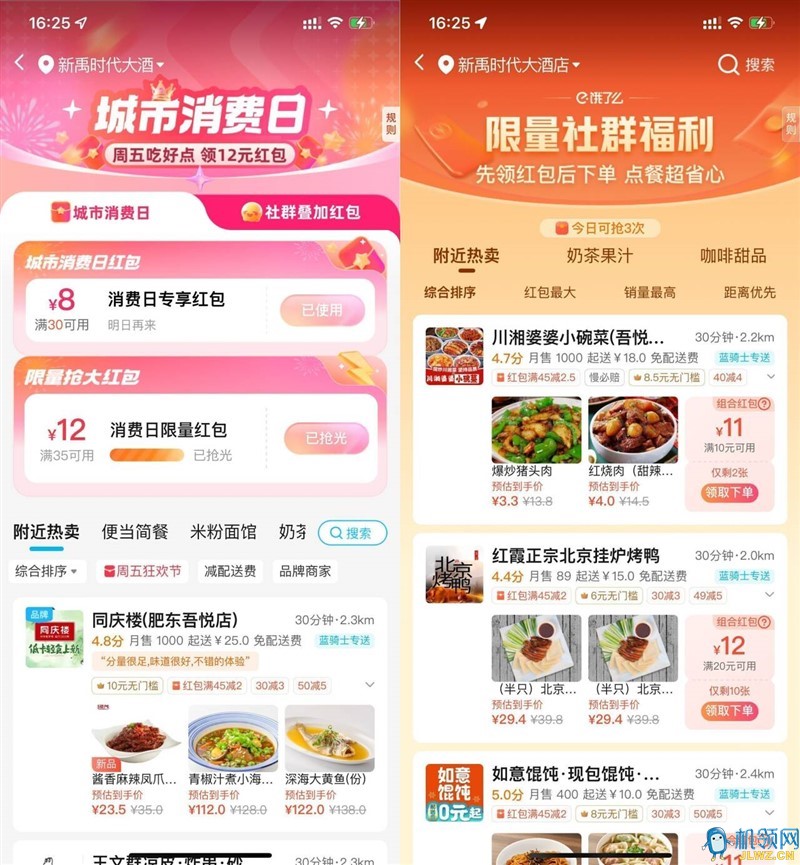The width and height of the screenshot is (800, 865).
Task: Filter by 品牌商家 chip
Action: pyautogui.click(x=305, y=572)
